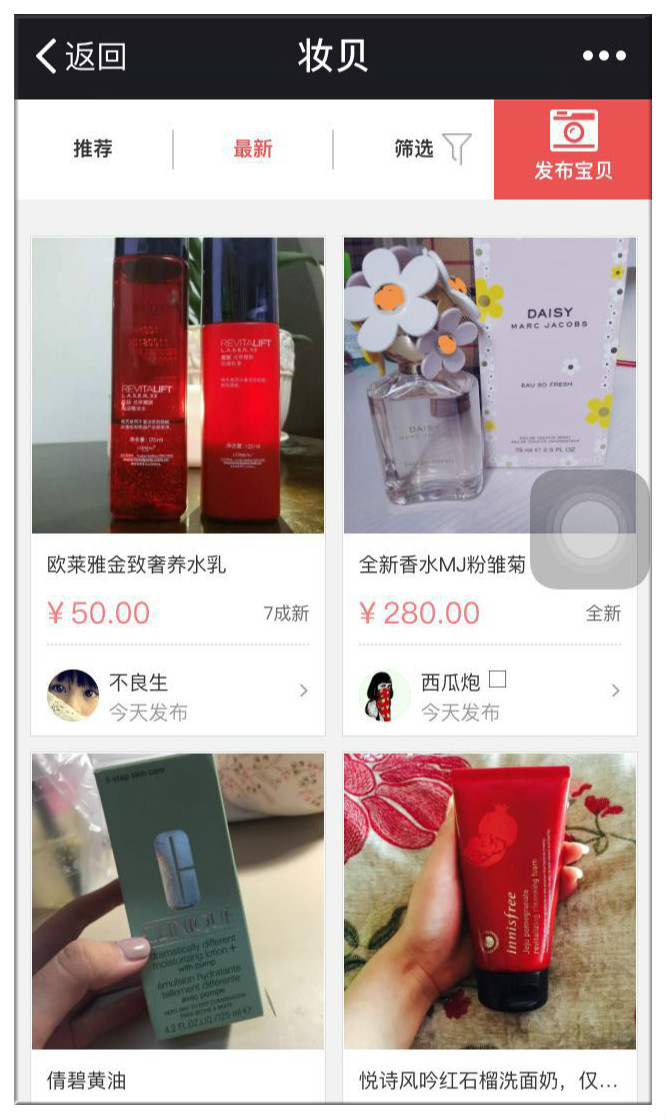Open the 筛选 filter options
Viewport: 666px width, 1119px height.
(430, 149)
